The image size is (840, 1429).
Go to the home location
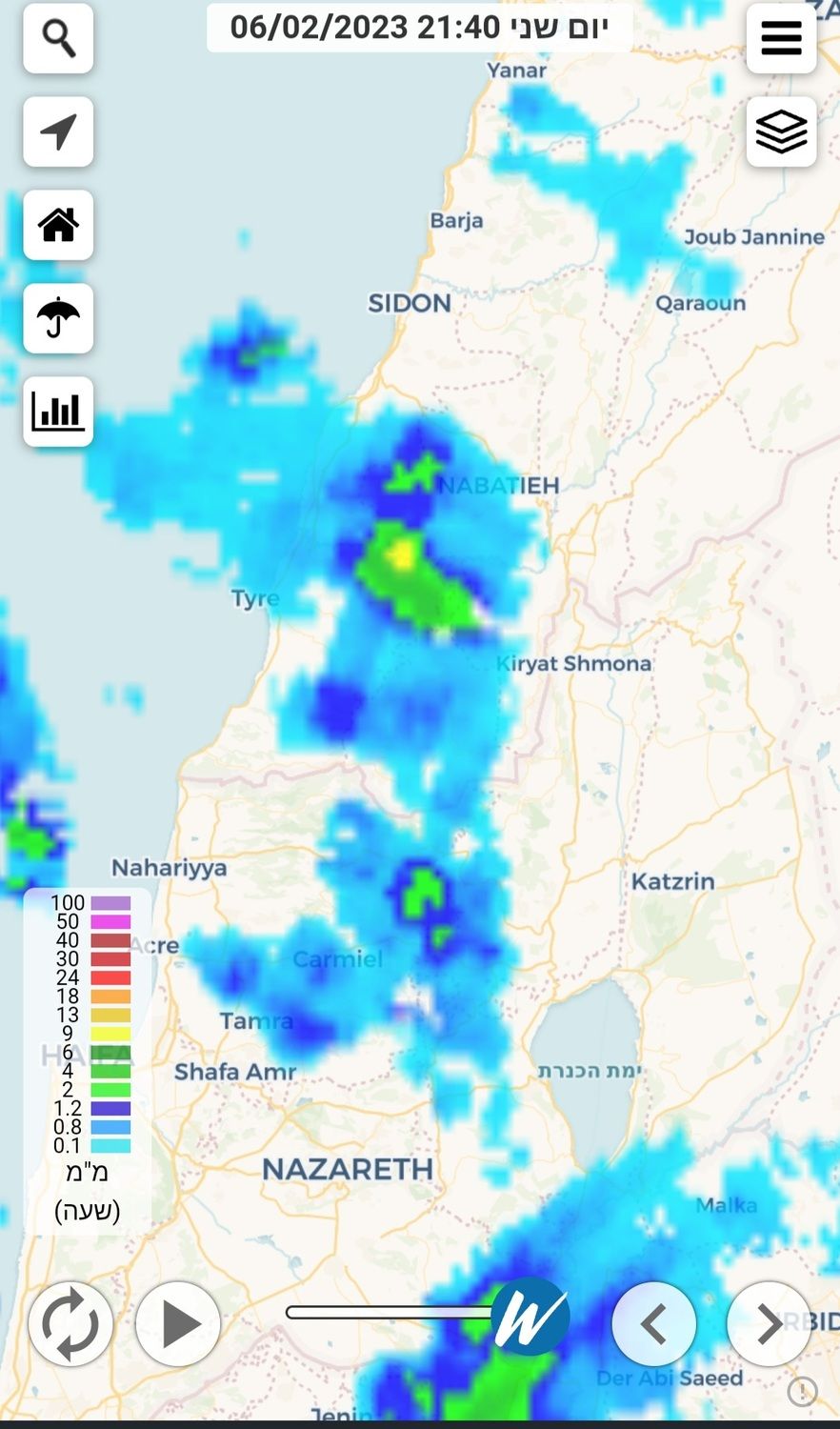58,225
